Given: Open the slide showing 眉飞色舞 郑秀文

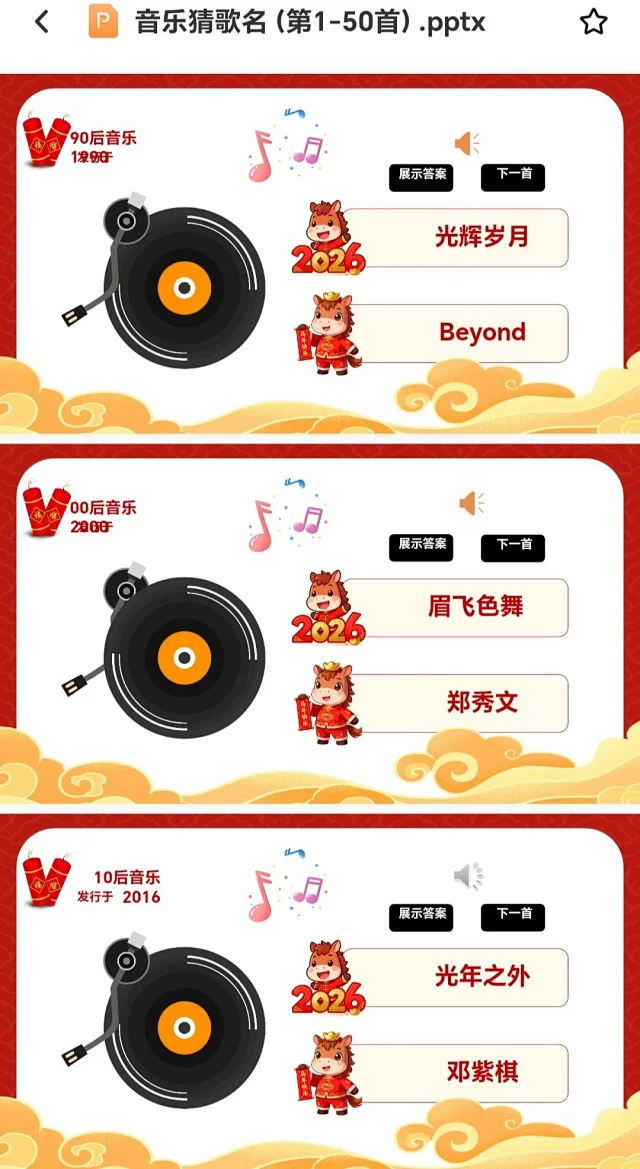Looking at the screenshot, I should 320,625.
